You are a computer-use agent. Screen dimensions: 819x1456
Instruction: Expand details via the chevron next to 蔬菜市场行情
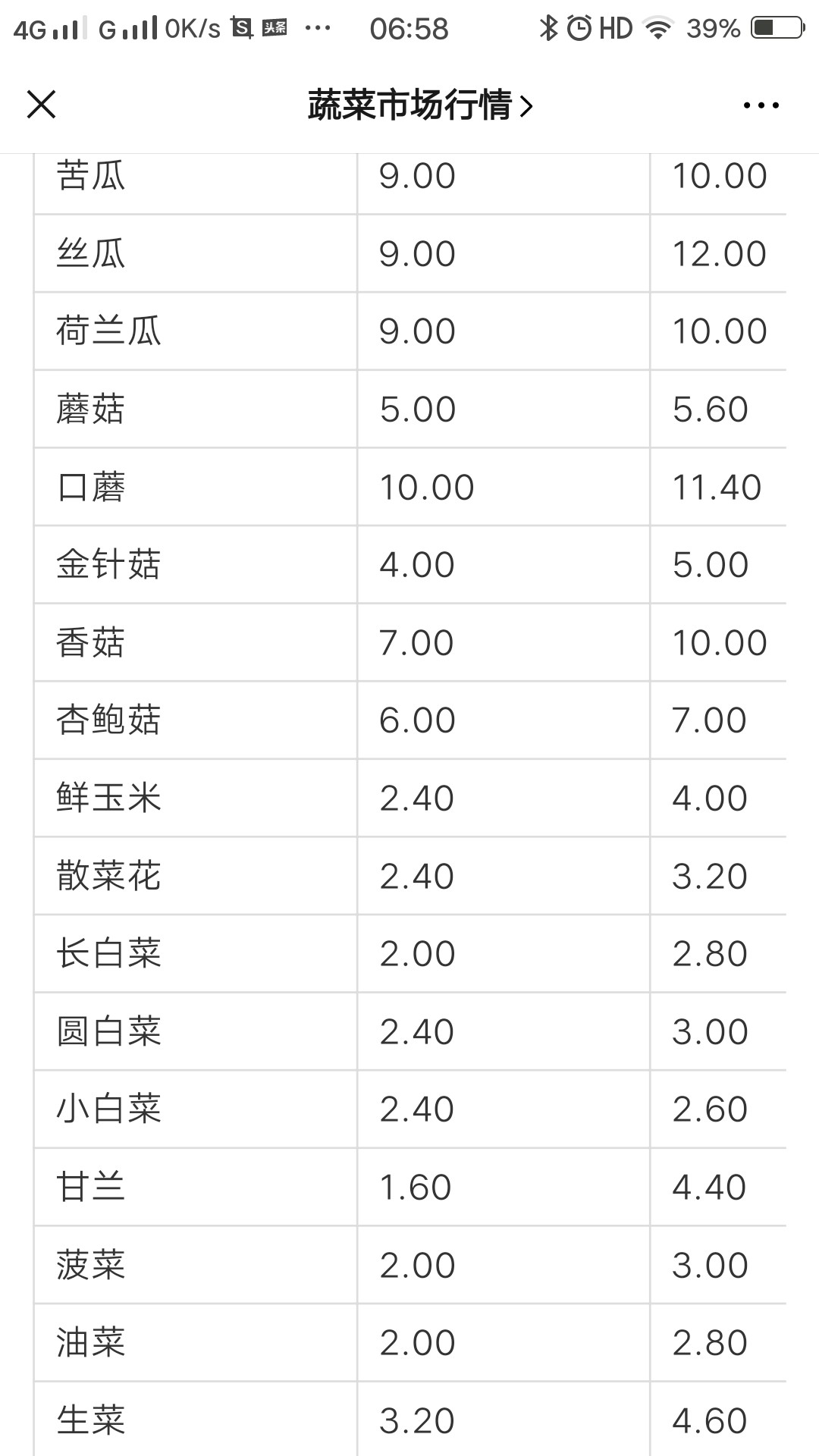tap(526, 106)
